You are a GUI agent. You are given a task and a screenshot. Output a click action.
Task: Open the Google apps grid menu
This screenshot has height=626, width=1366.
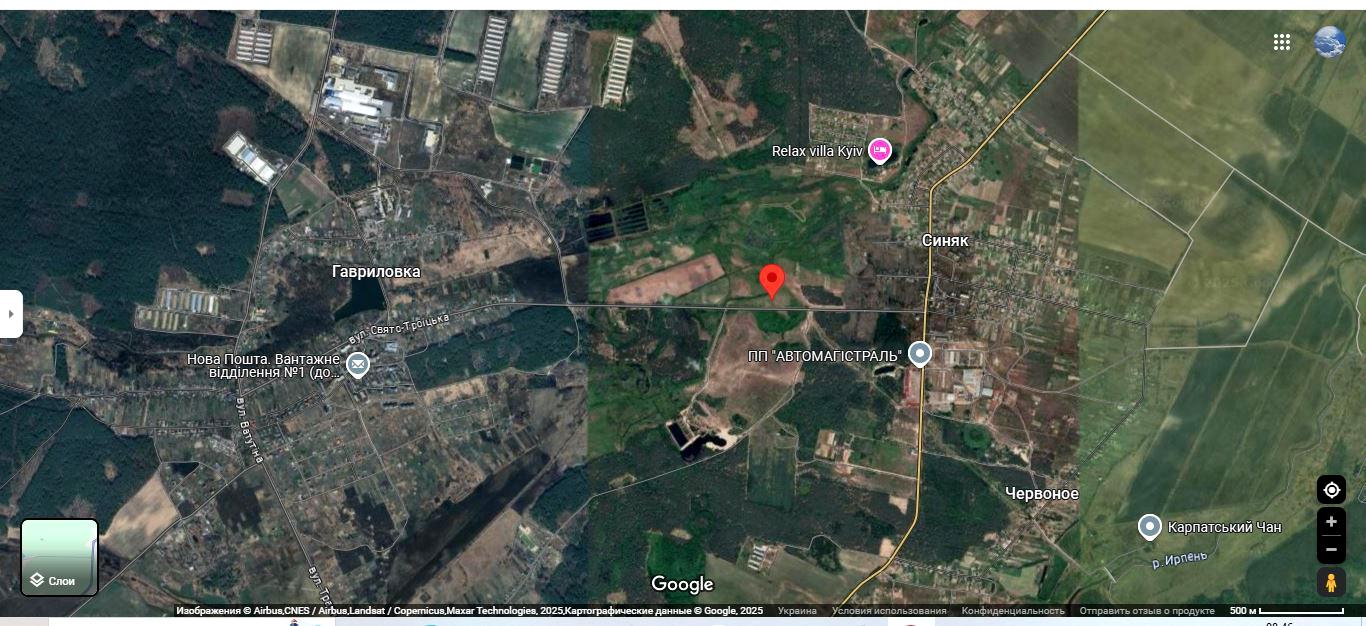tap(1282, 42)
